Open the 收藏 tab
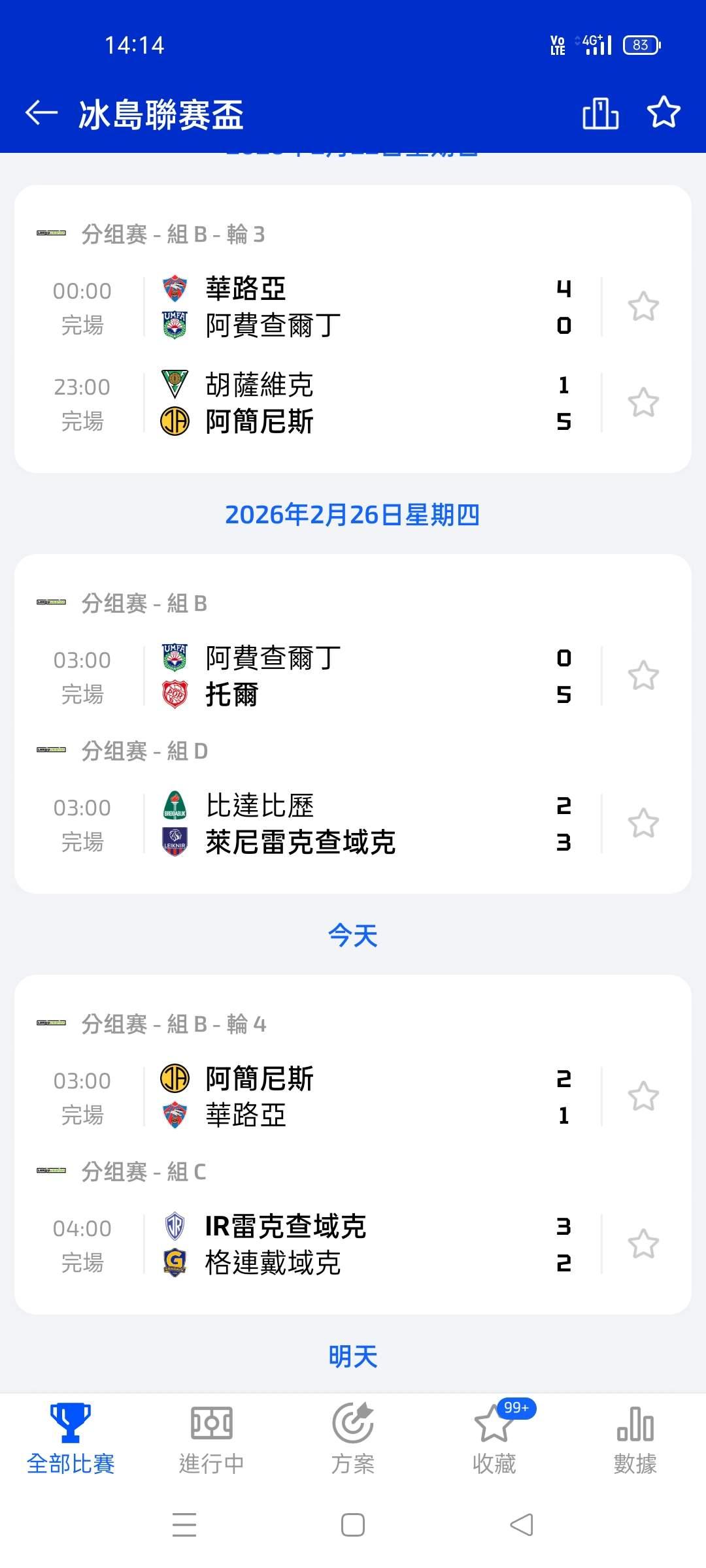Image resolution: width=706 pixels, height=1568 pixels. 494,1439
